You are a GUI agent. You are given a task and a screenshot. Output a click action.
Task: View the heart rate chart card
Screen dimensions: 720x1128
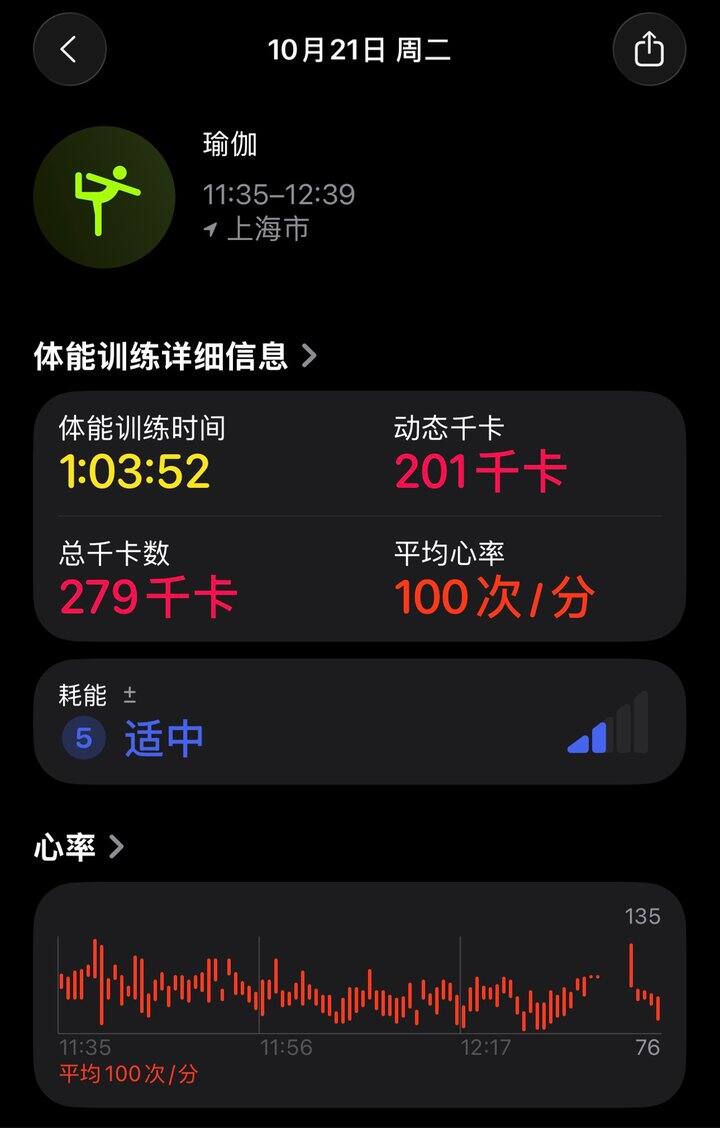click(x=360, y=994)
